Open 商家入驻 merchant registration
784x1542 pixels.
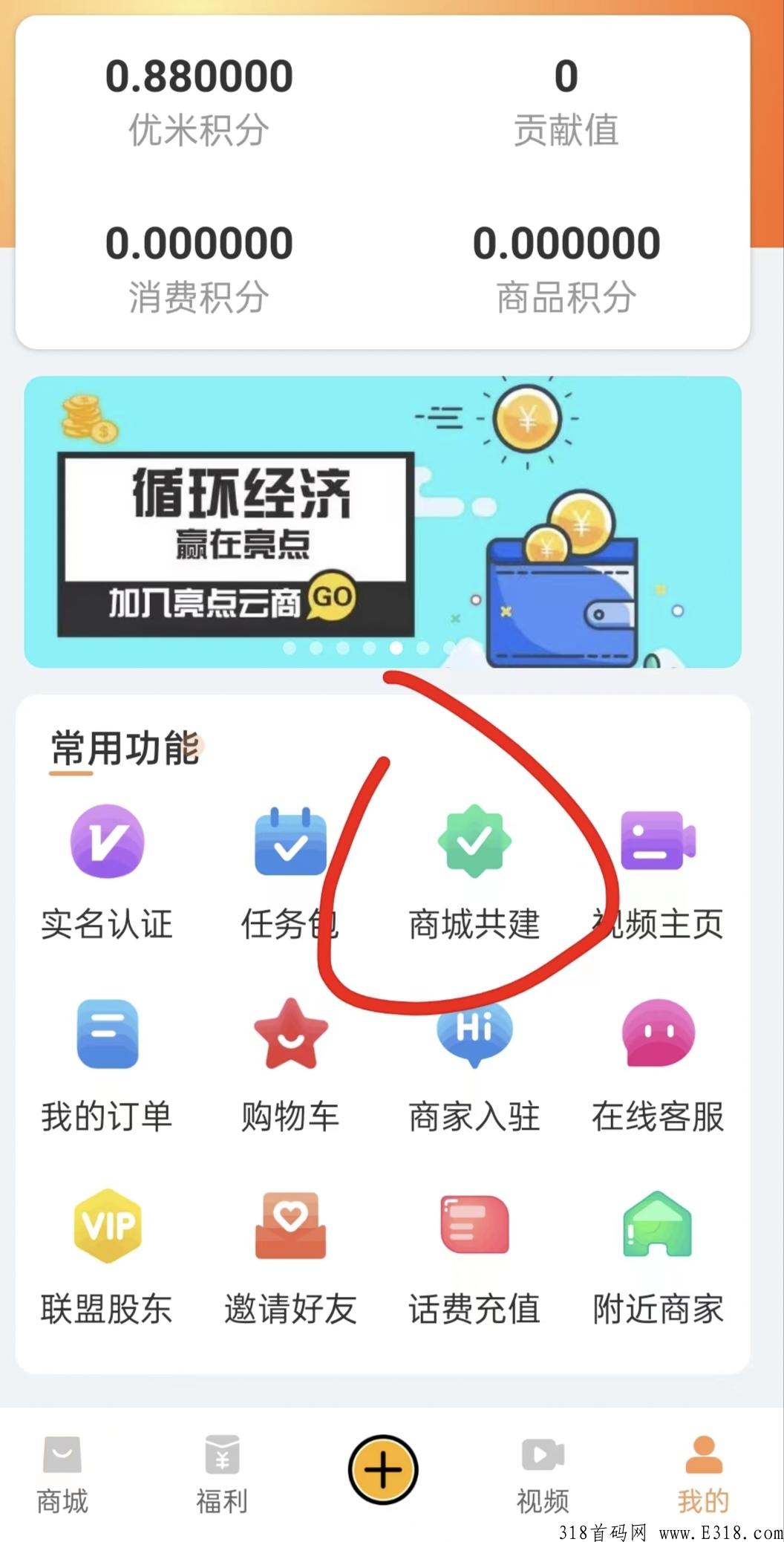(x=474, y=1066)
